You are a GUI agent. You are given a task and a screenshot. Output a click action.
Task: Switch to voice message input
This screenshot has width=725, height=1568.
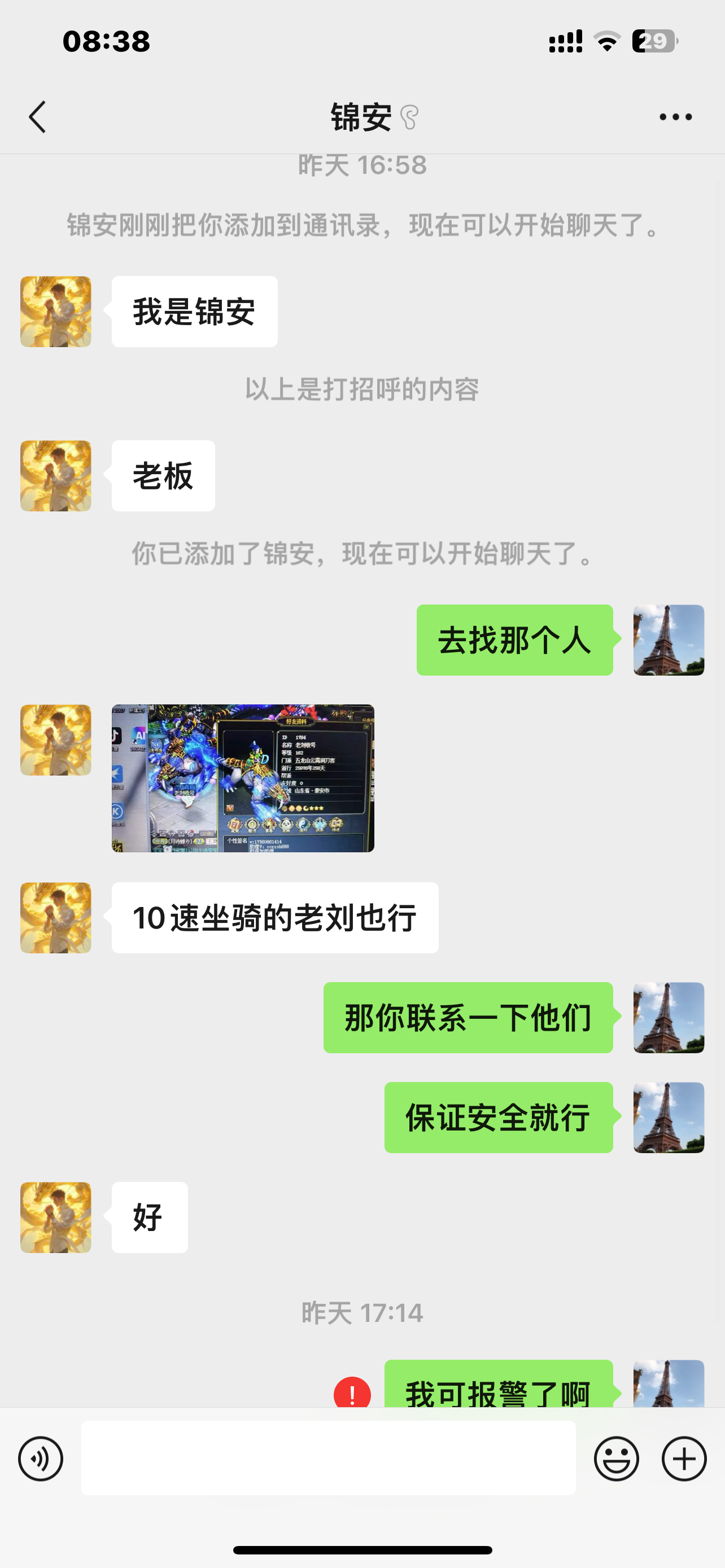click(x=41, y=1458)
